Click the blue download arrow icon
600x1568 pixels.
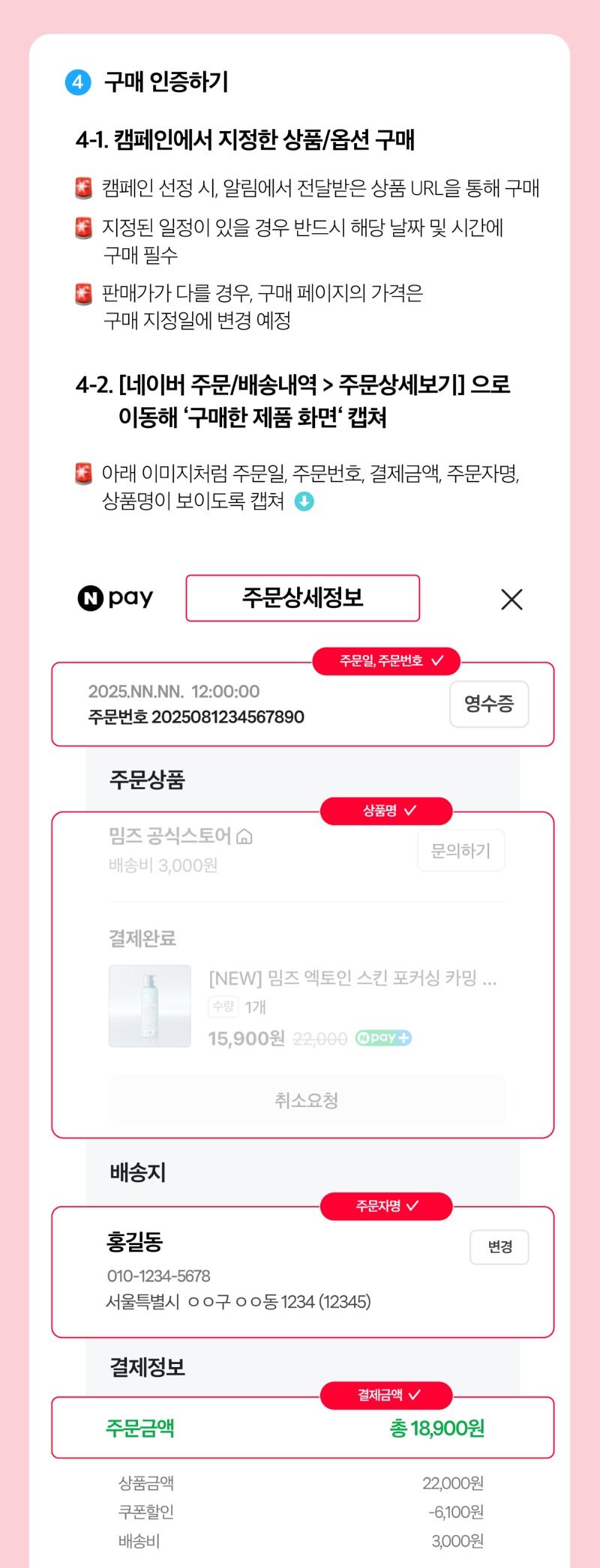[x=303, y=501]
